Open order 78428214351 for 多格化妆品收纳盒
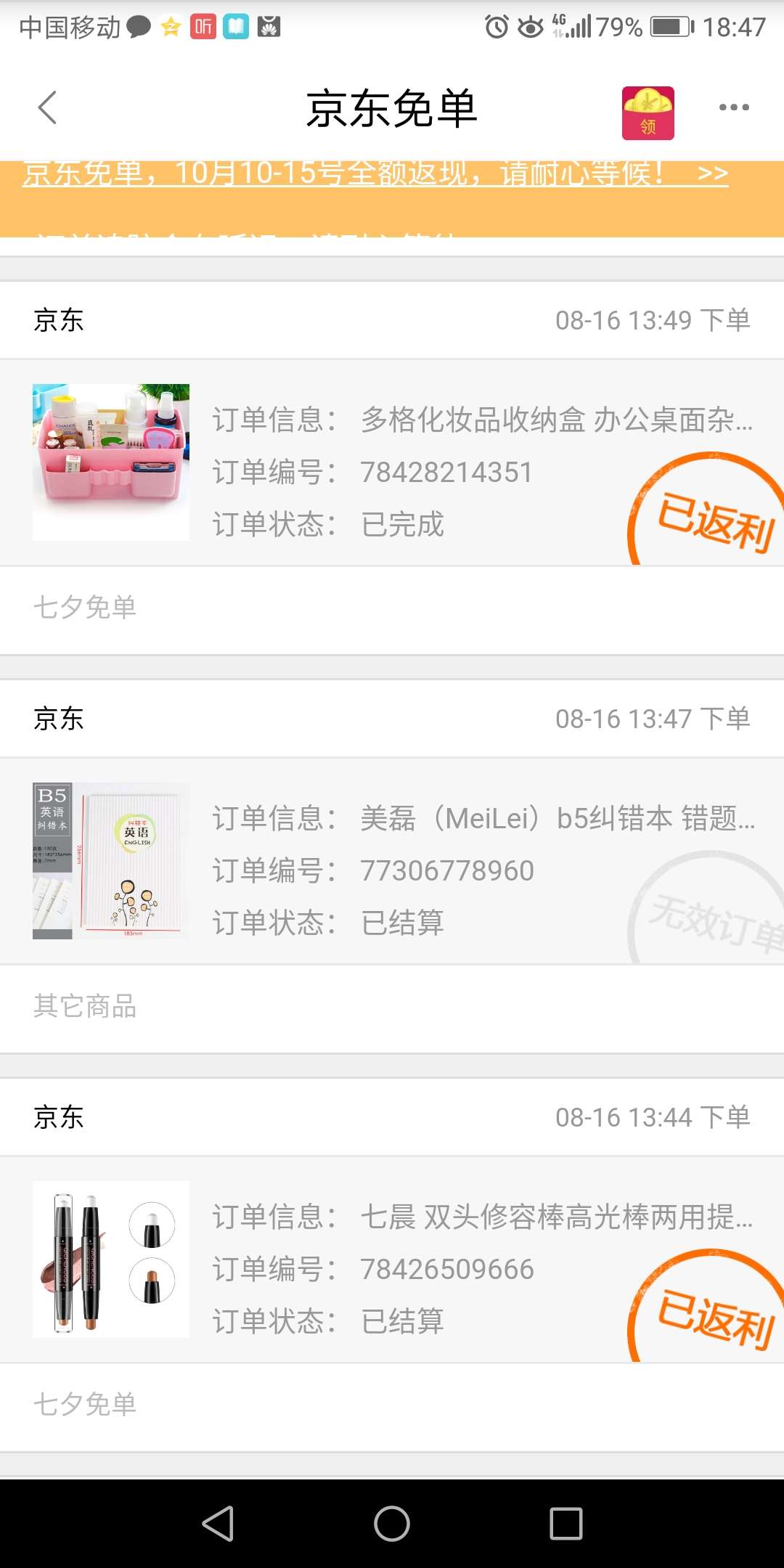Screen dimensions: 784x1568 (x=392, y=462)
